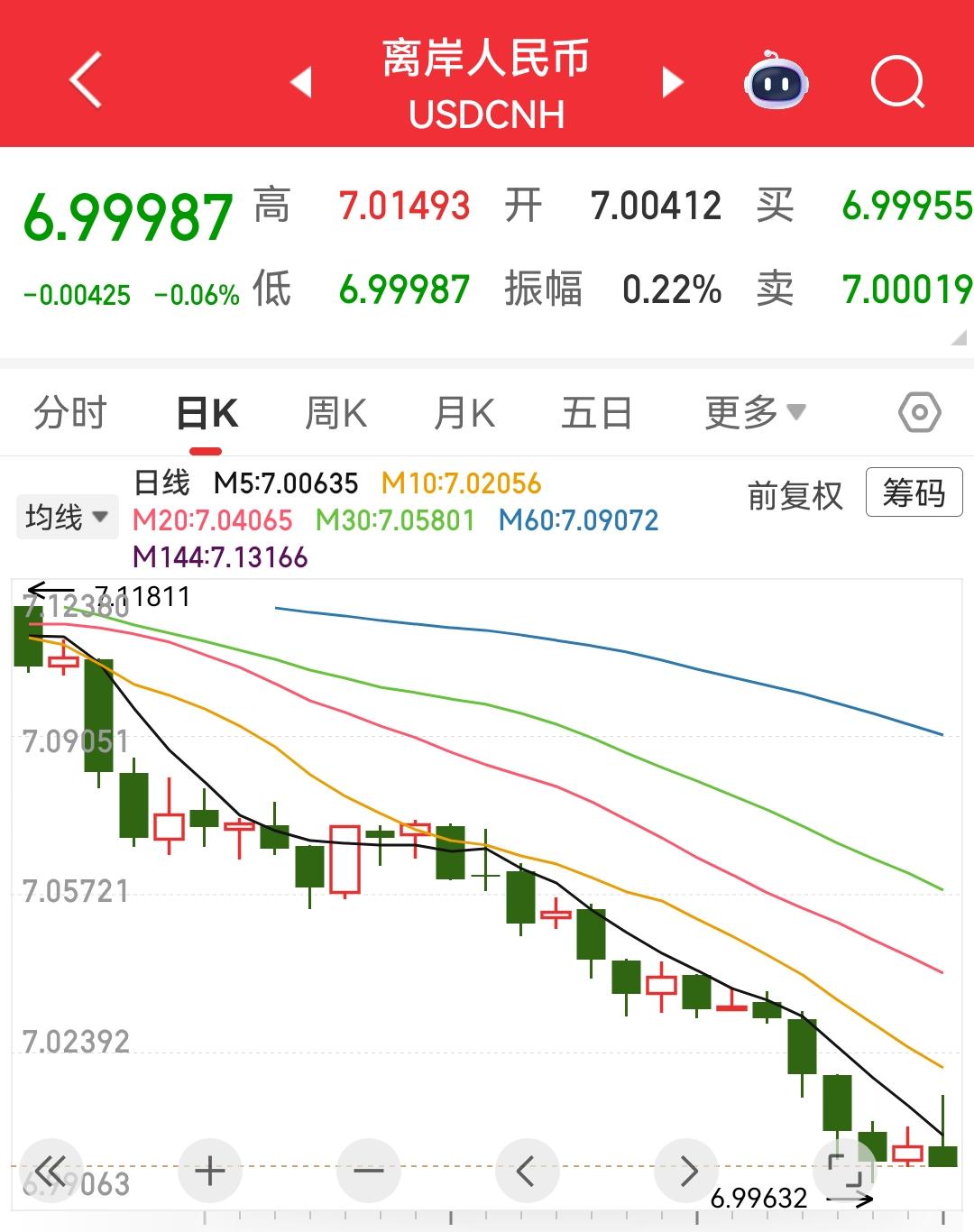The width and height of the screenshot is (974, 1232).
Task: Open the 均线 indicator dropdown
Action: coord(65,516)
